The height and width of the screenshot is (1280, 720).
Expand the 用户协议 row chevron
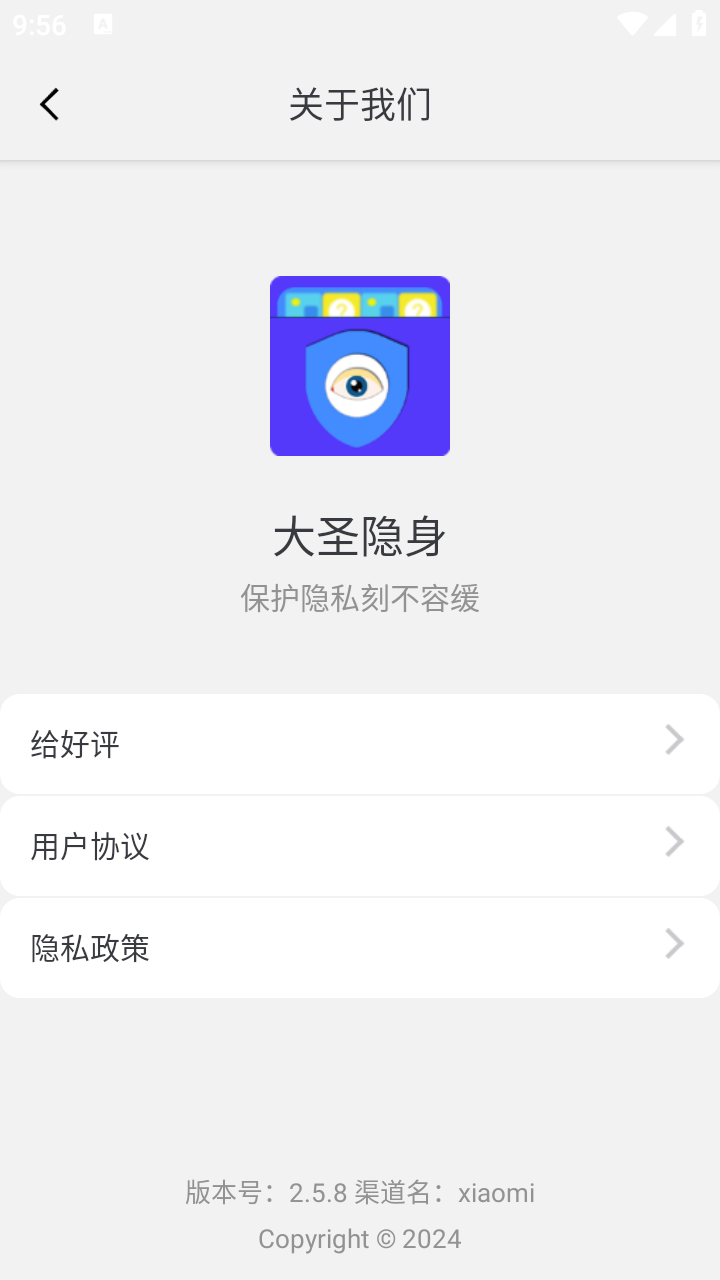(x=674, y=843)
